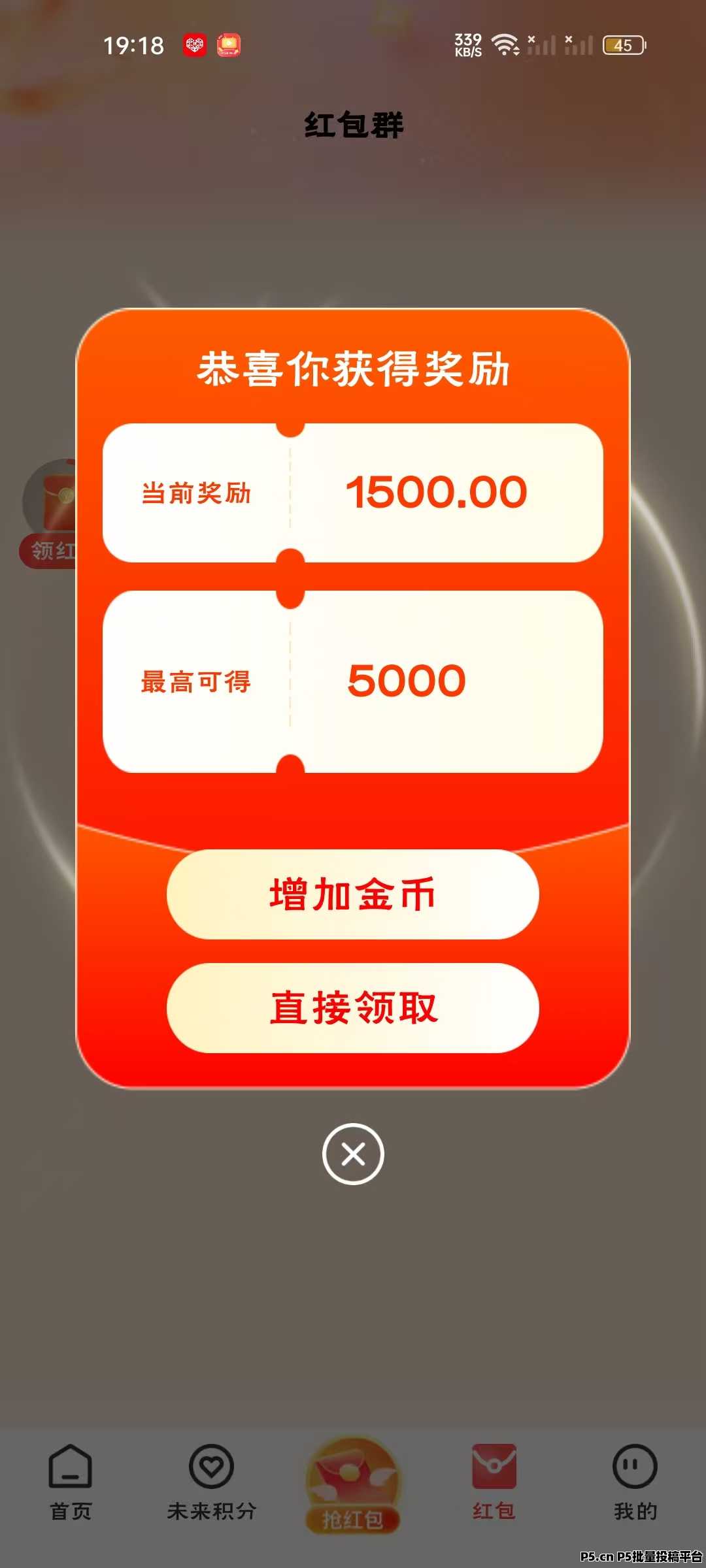
Task: Switch to the 未来积分 tab
Action: point(212,1483)
